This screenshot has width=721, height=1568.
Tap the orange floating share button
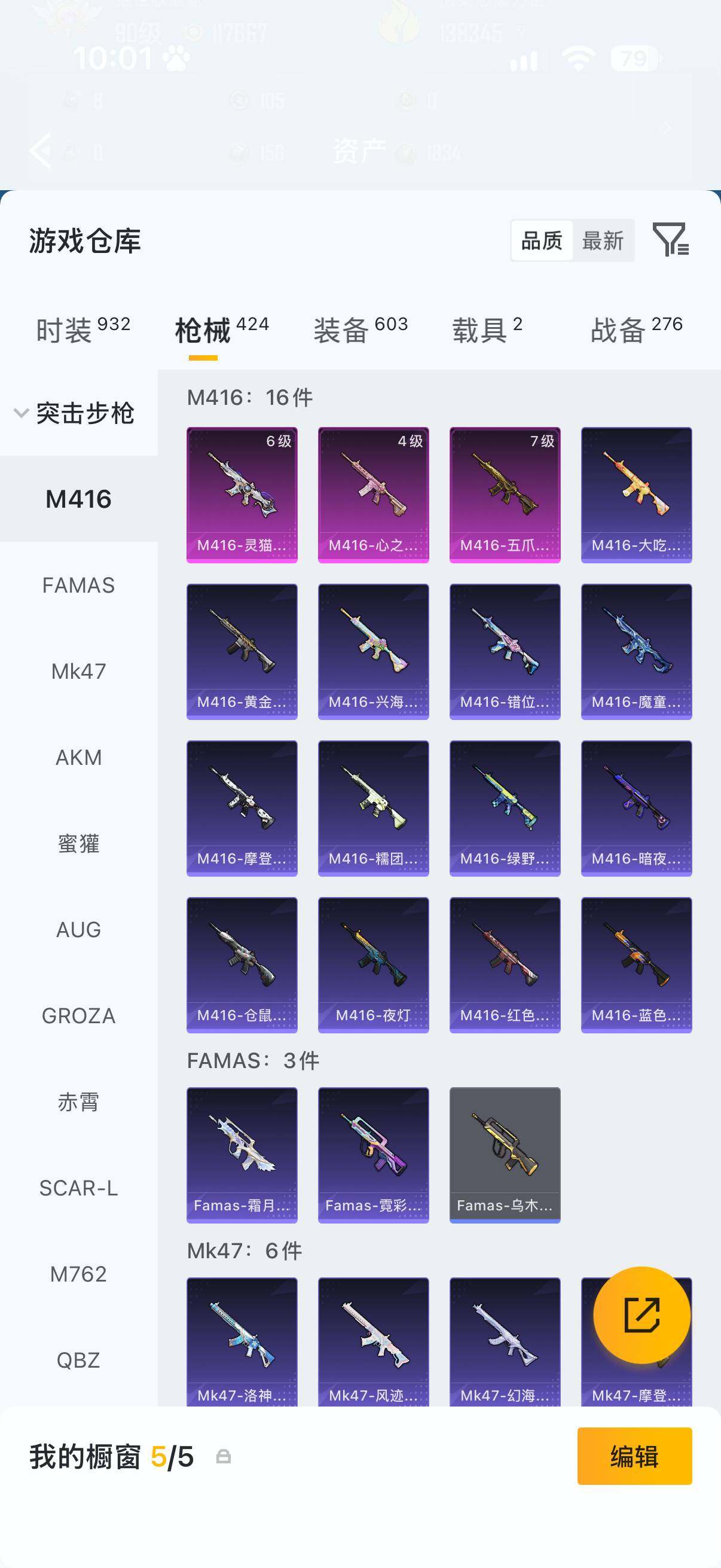(x=642, y=1315)
